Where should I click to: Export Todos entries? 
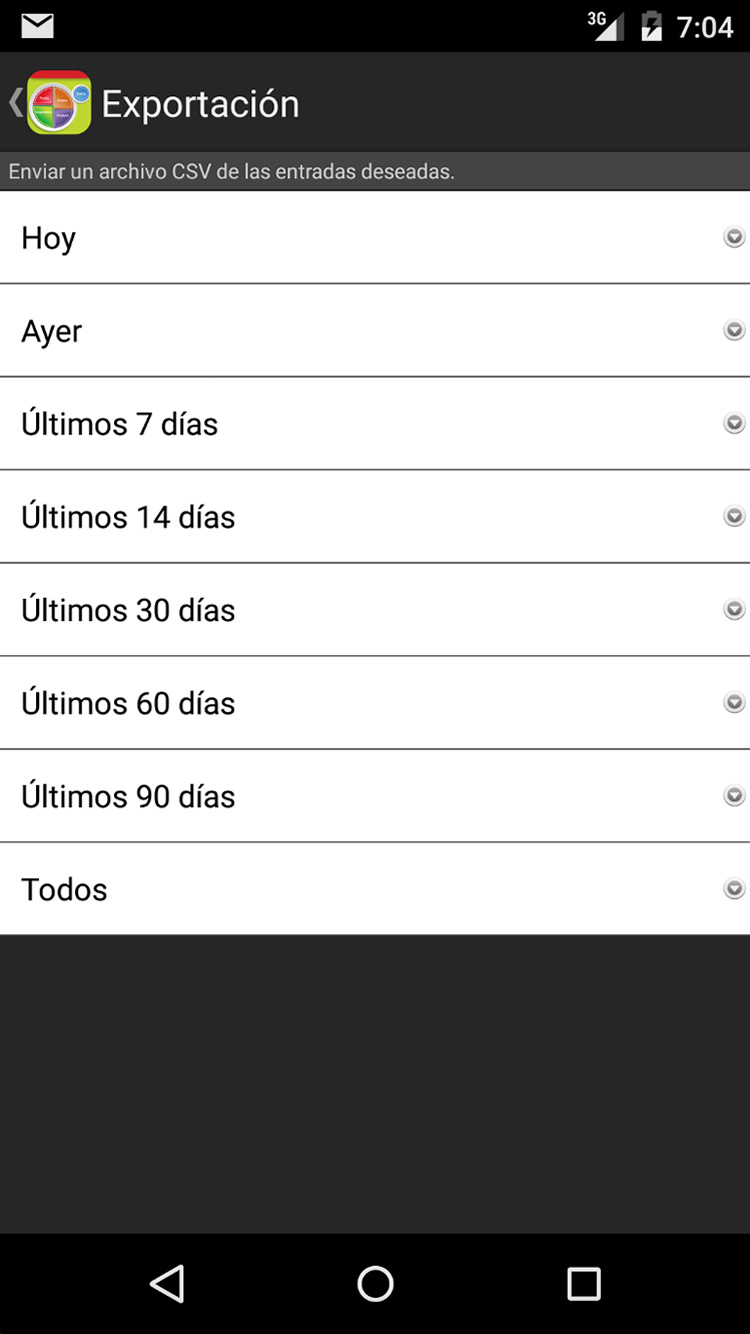coord(375,889)
